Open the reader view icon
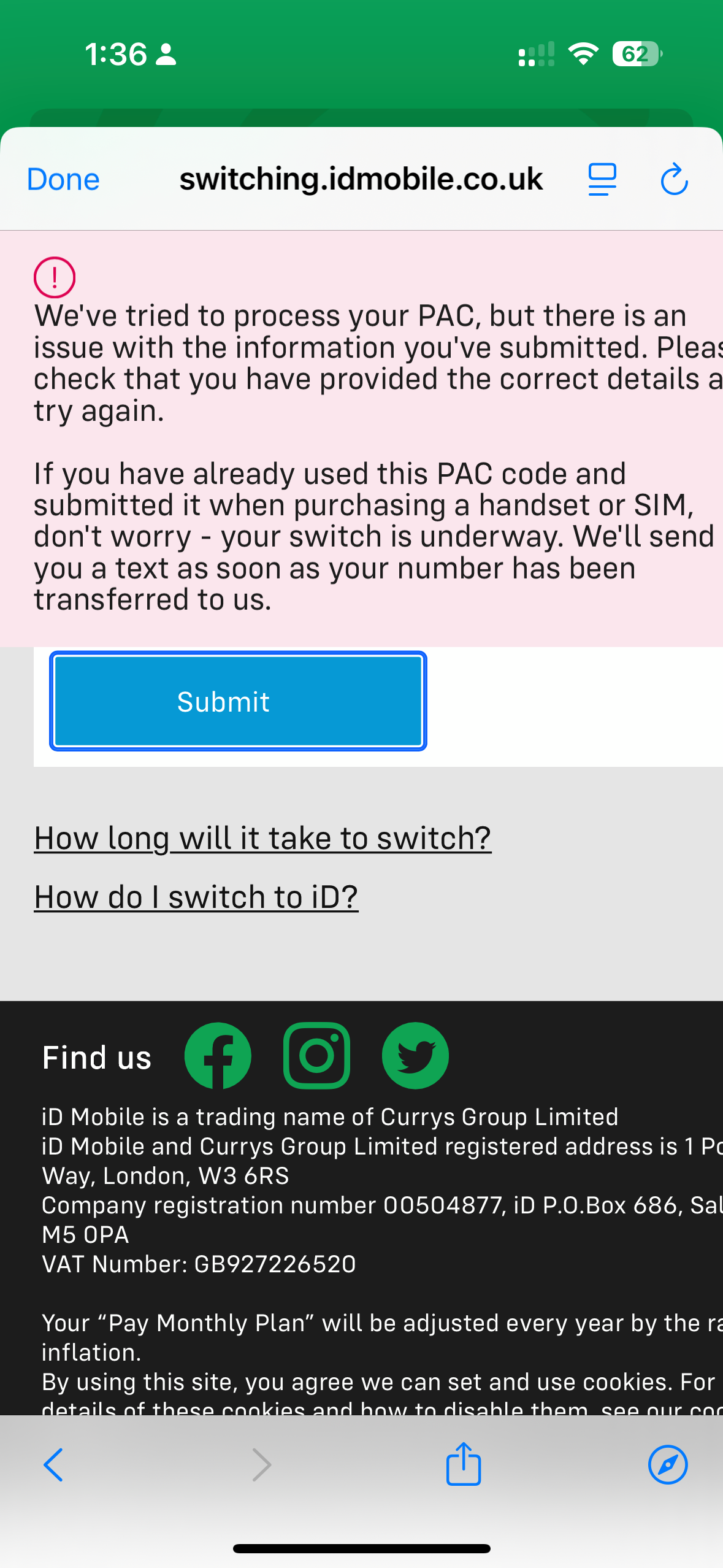Image resolution: width=723 pixels, height=1568 pixels. coord(602,180)
